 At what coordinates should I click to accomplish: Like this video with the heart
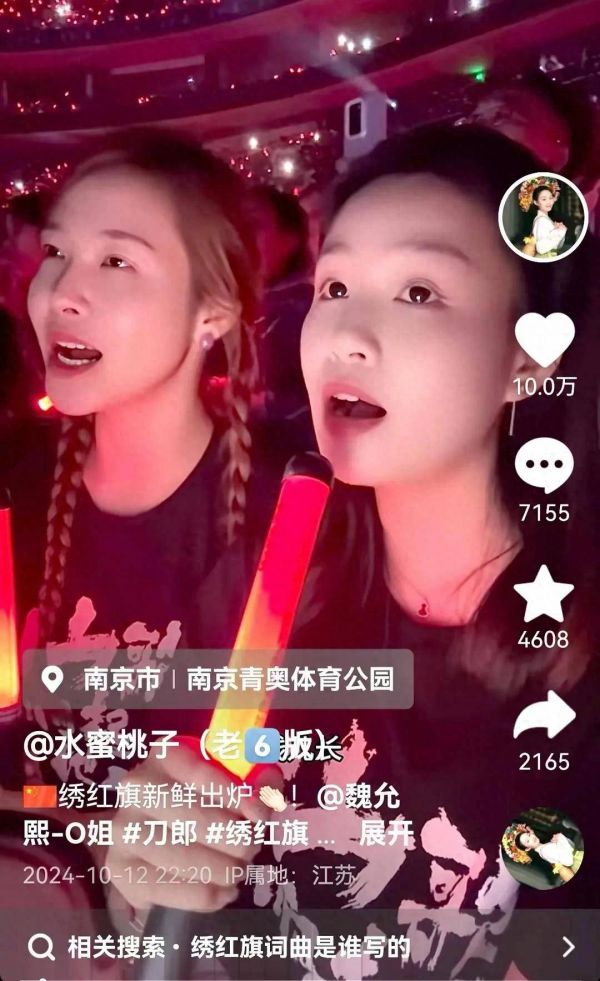click(544, 340)
